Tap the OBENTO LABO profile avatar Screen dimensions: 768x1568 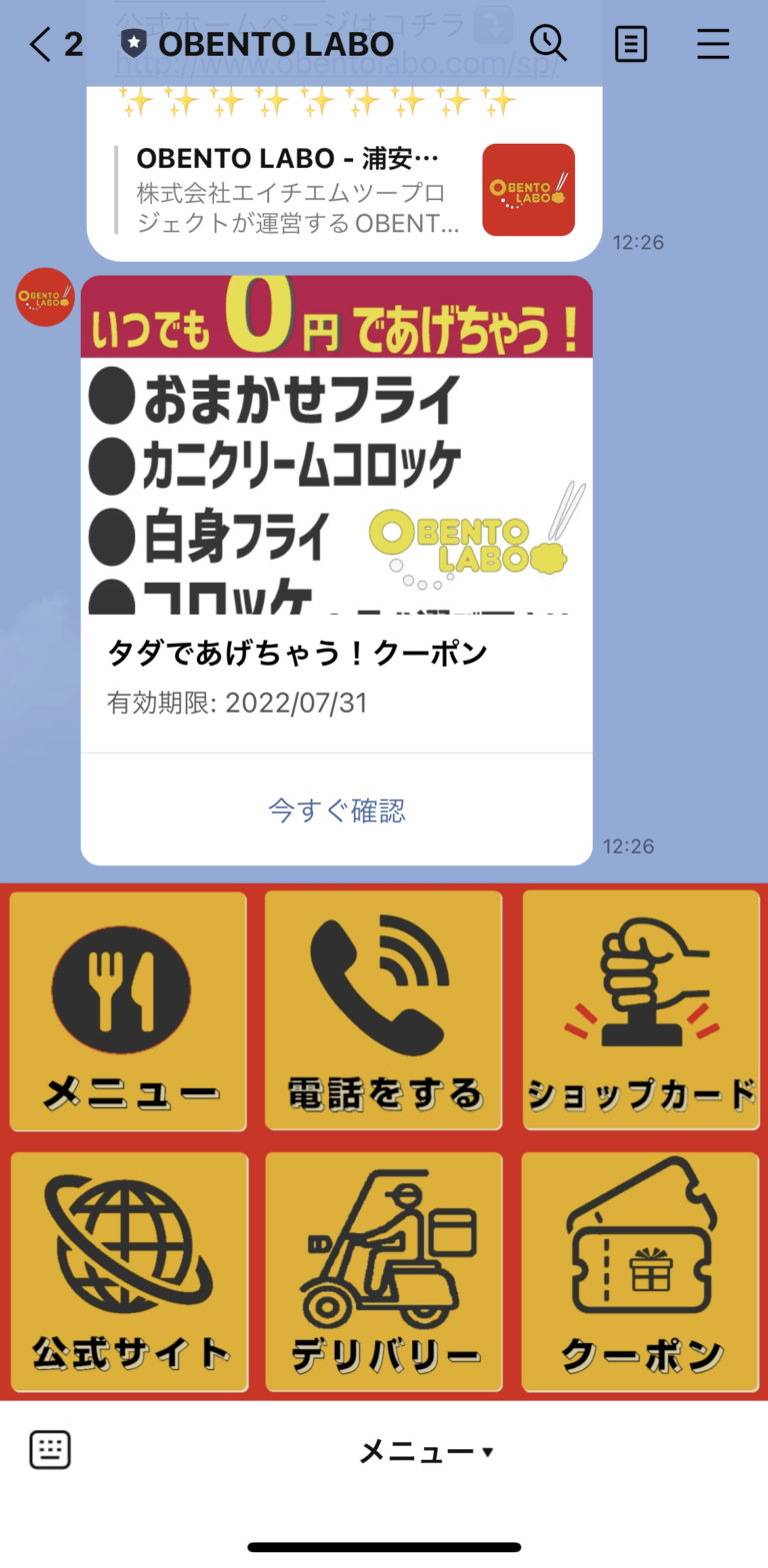pos(43,297)
